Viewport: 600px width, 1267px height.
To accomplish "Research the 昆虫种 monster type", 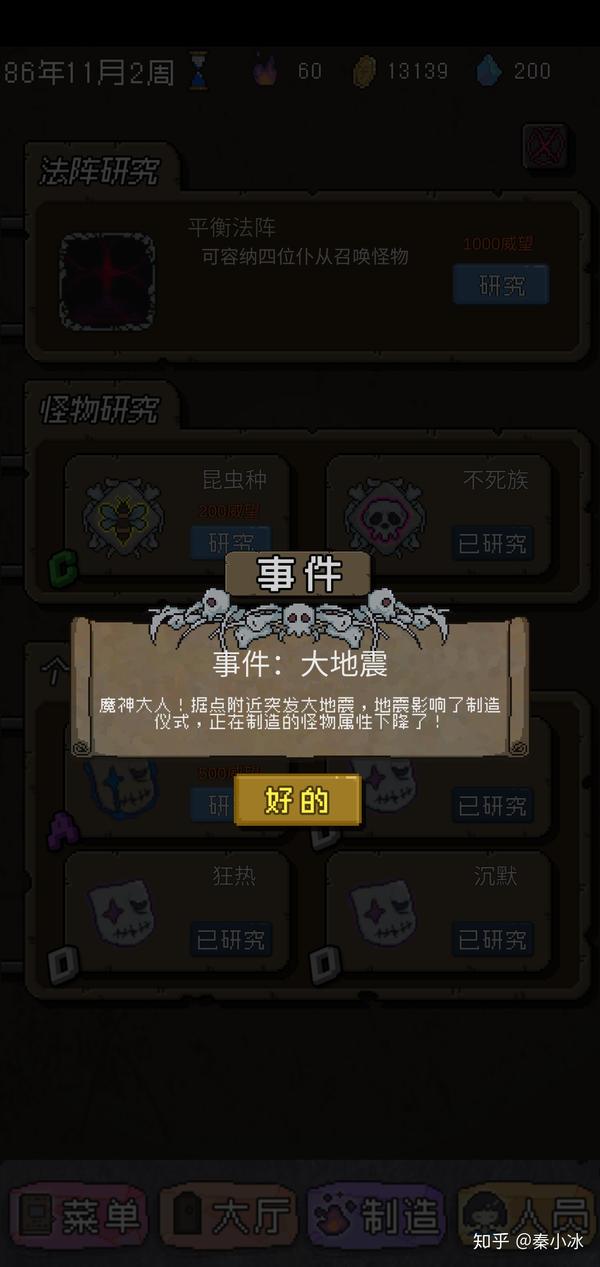I will coord(230,541).
